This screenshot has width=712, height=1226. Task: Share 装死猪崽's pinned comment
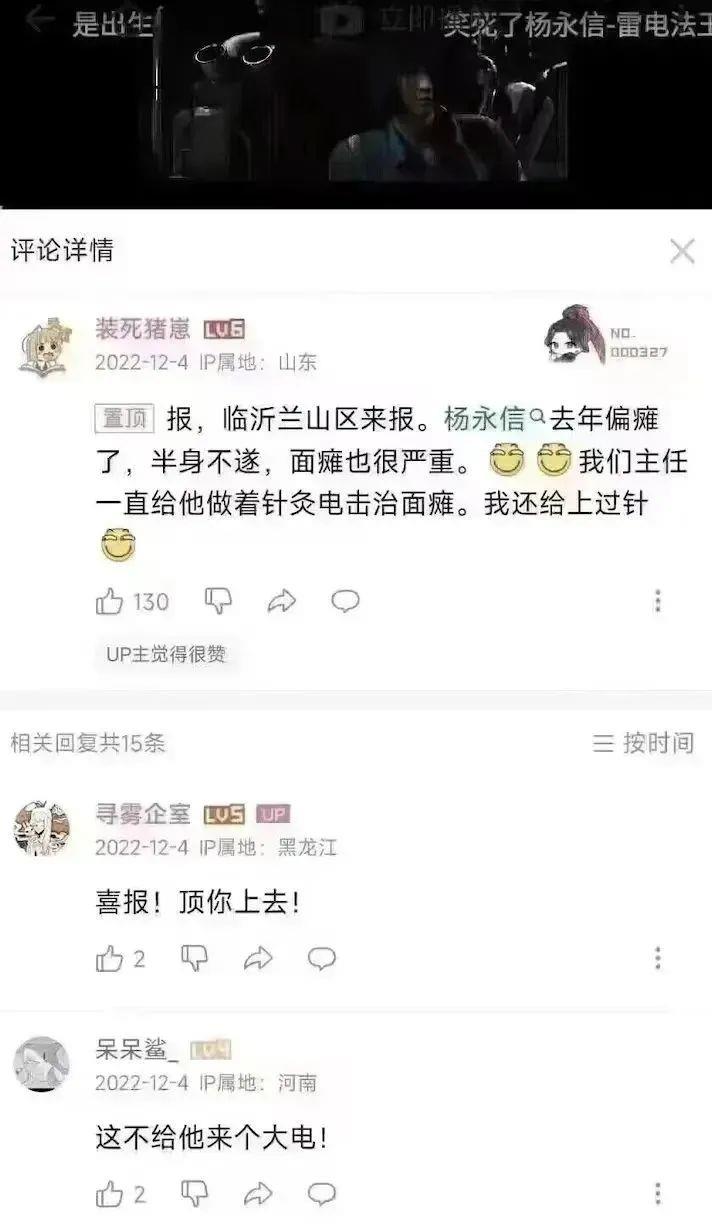(282, 601)
